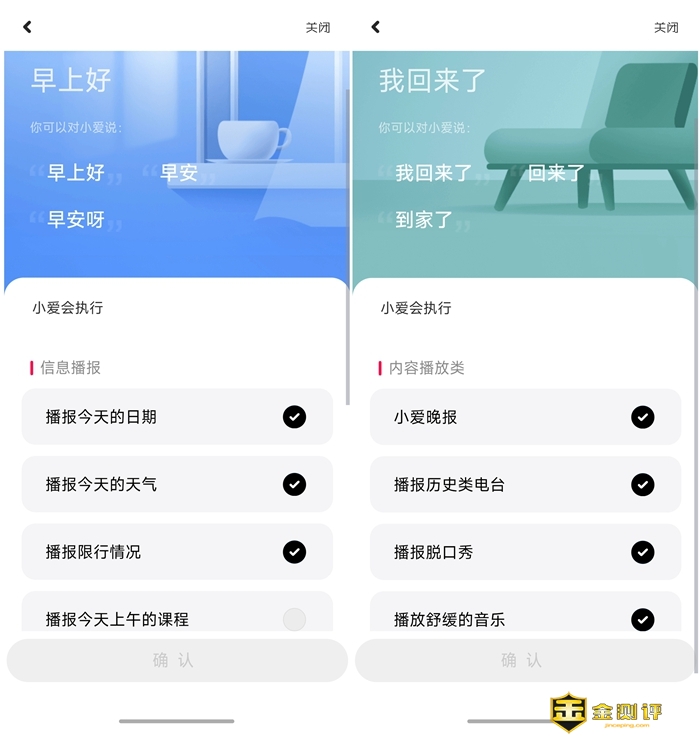Turn off 播报脱口秀
The image size is (700, 736).
(x=643, y=551)
